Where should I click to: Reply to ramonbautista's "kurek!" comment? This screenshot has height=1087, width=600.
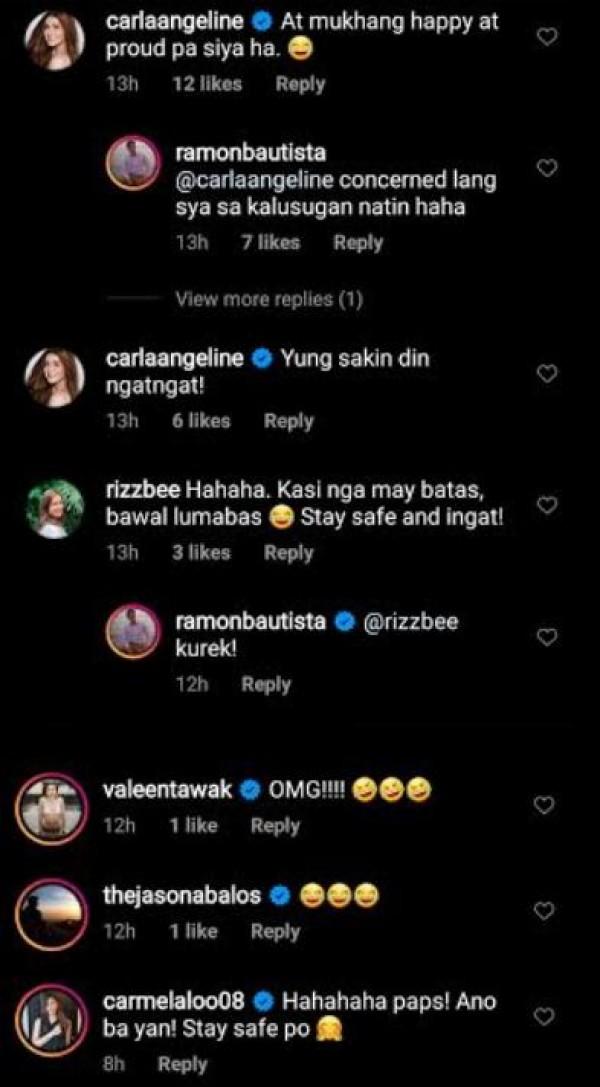click(x=266, y=684)
